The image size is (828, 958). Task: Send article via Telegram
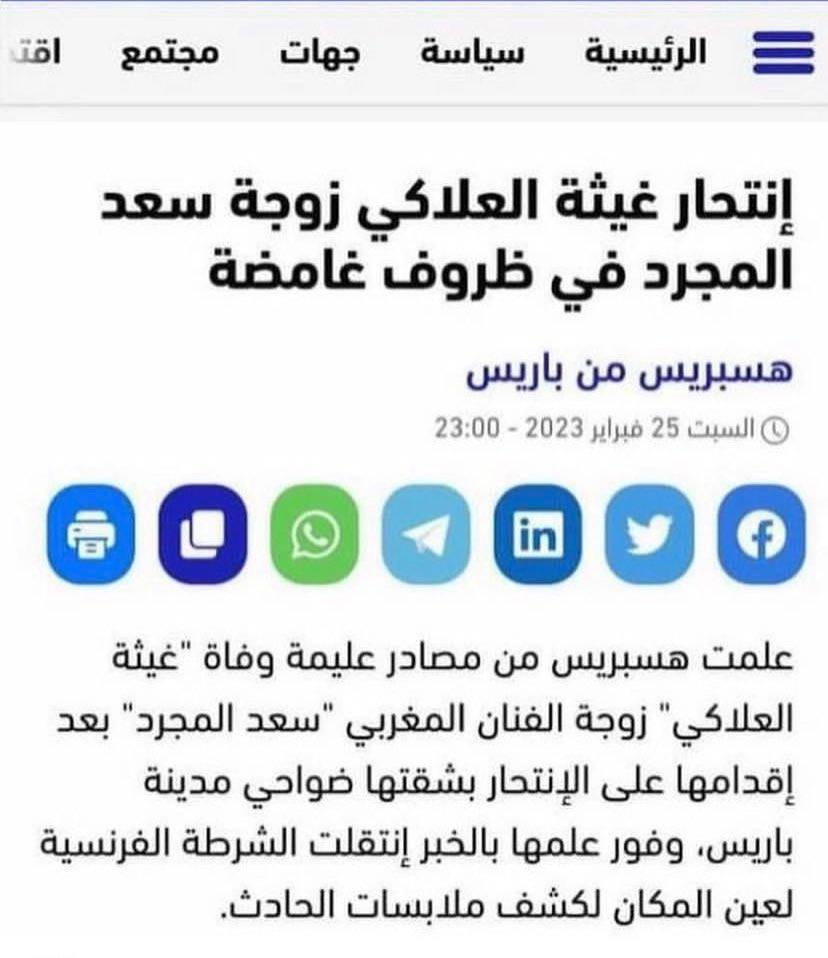pyautogui.click(x=426, y=535)
